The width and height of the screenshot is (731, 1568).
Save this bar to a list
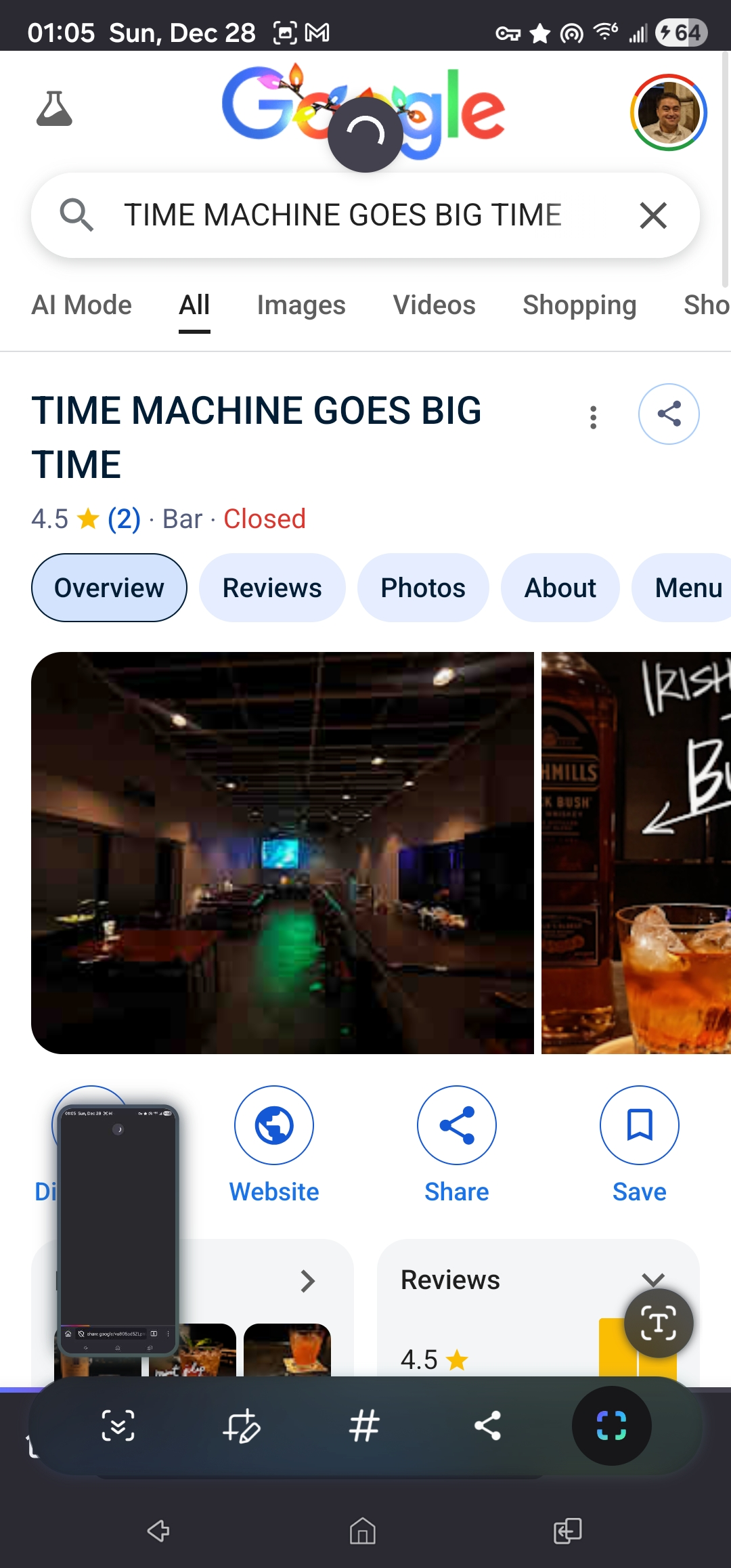click(640, 1146)
